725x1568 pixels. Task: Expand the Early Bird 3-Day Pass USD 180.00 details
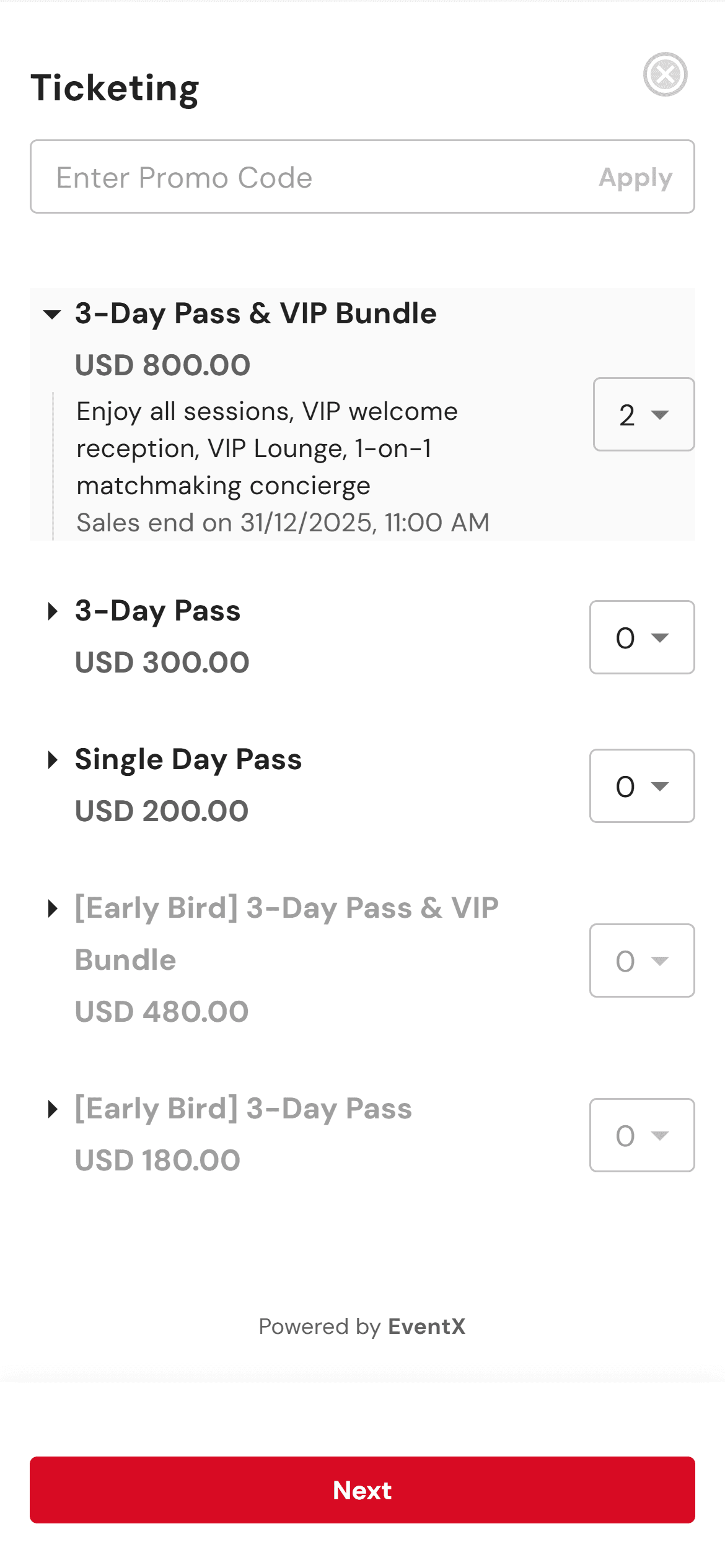[53, 1109]
